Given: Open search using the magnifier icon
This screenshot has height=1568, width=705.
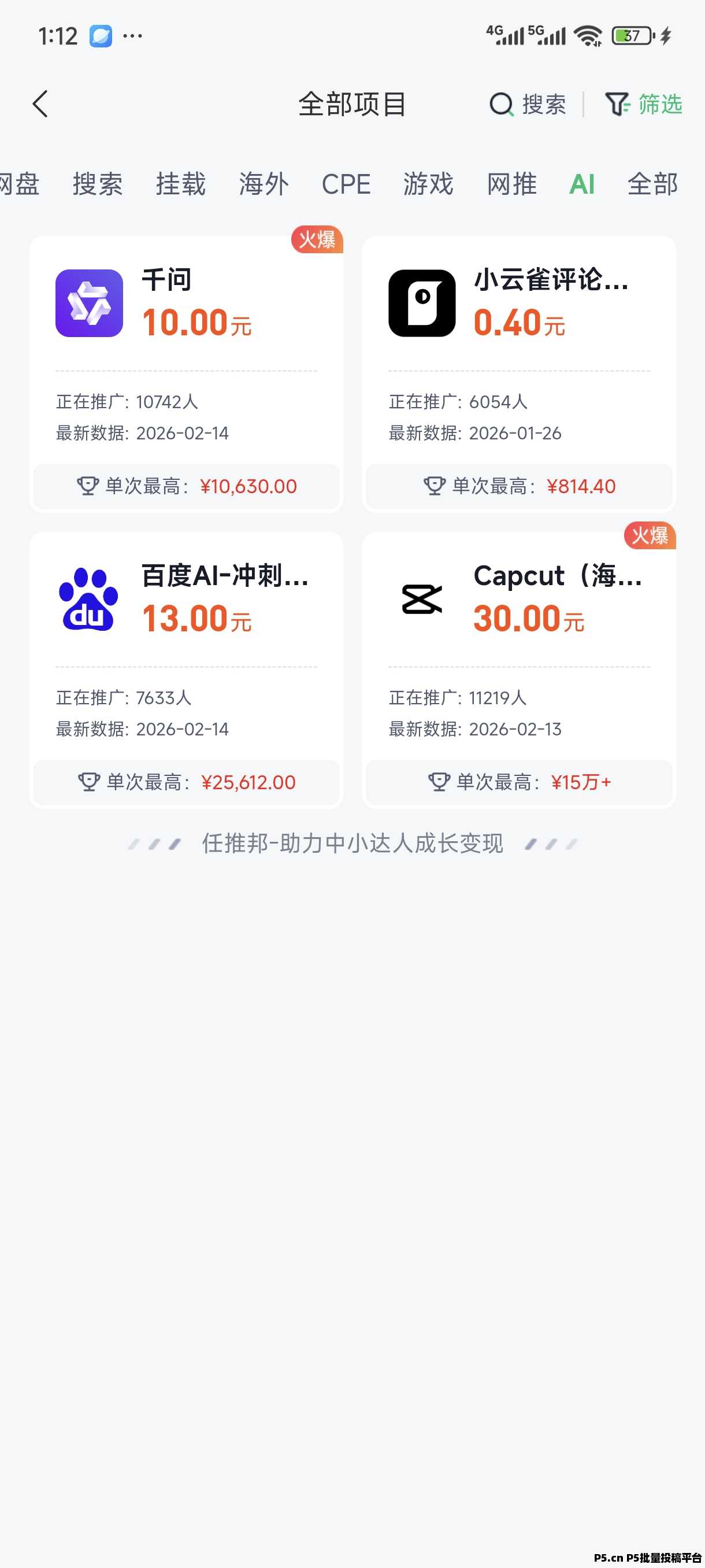Looking at the screenshot, I should (x=500, y=103).
